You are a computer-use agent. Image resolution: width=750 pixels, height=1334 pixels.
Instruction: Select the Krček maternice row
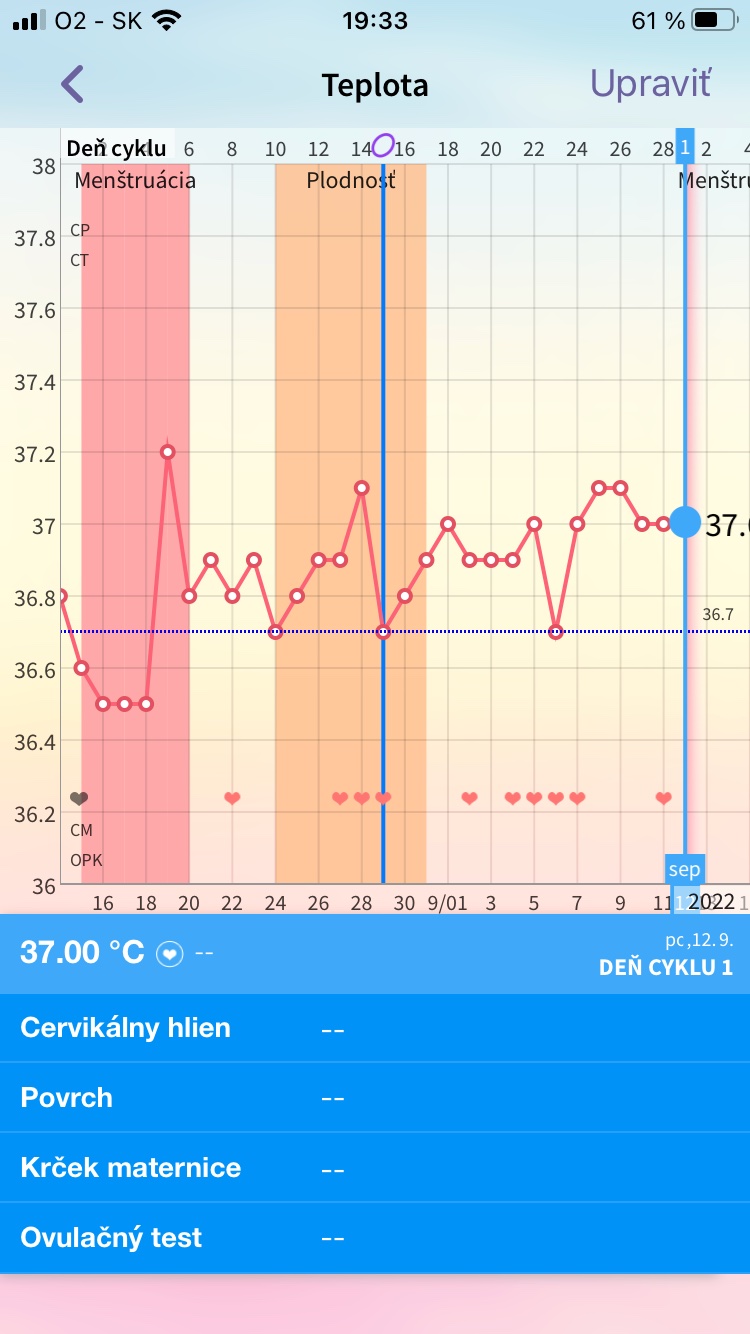click(x=375, y=1168)
